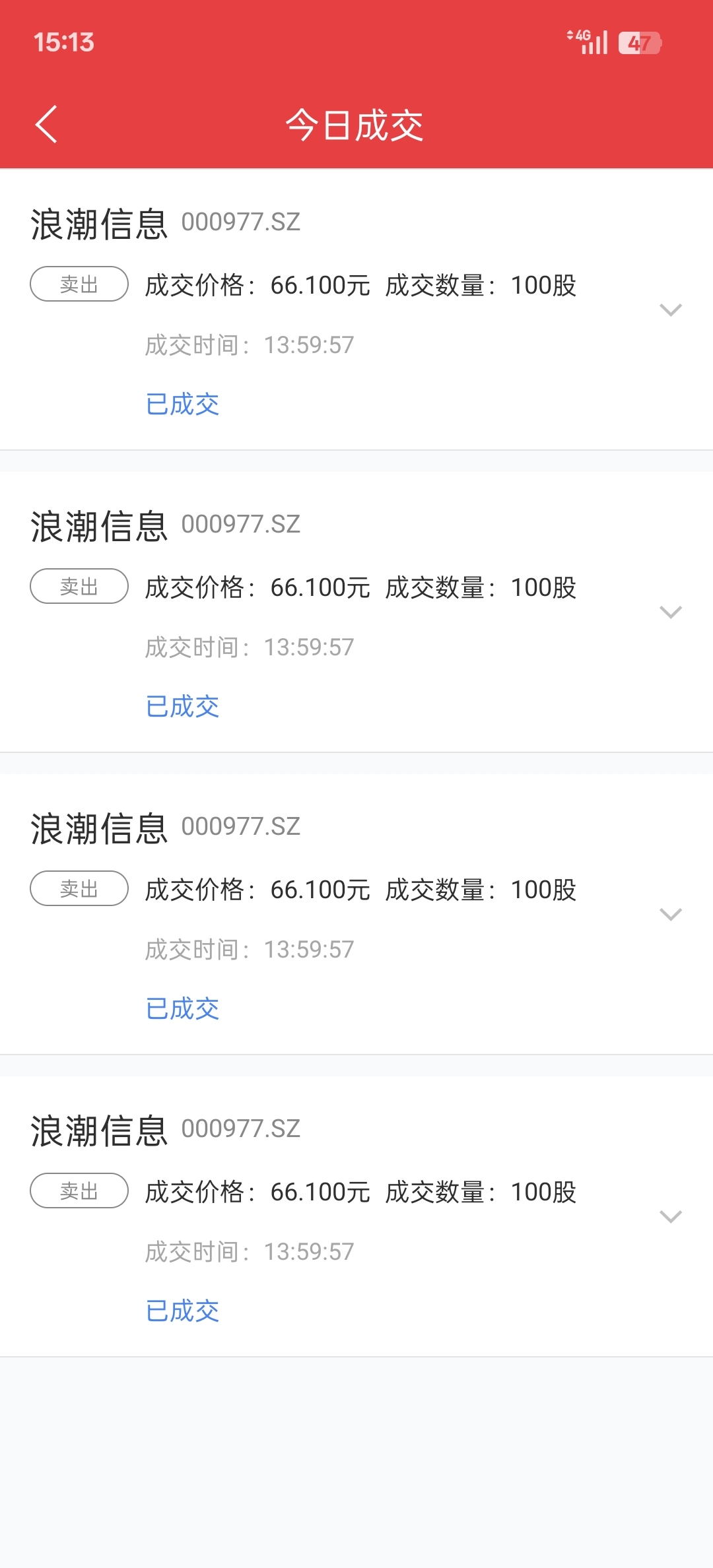Expand the second 浪潮信息 trade record chevron
This screenshot has height=1568, width=713.
tap(670, 612)
